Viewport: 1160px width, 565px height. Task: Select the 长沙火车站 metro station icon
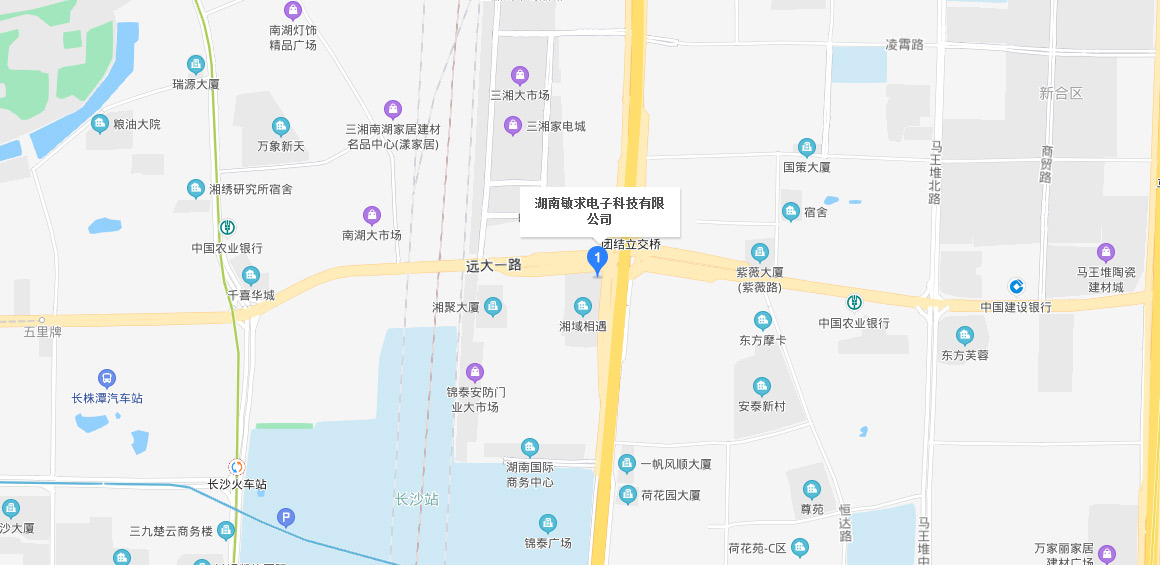[236, 466]
